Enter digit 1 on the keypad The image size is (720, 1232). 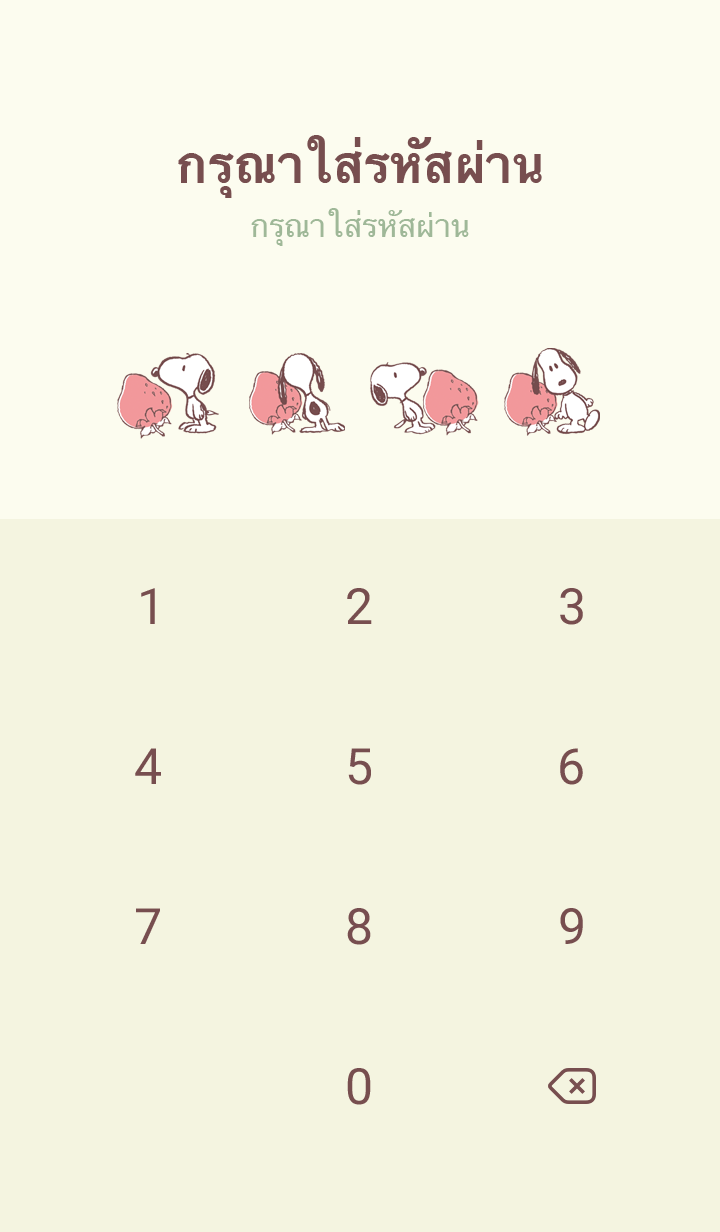point(149,607)
